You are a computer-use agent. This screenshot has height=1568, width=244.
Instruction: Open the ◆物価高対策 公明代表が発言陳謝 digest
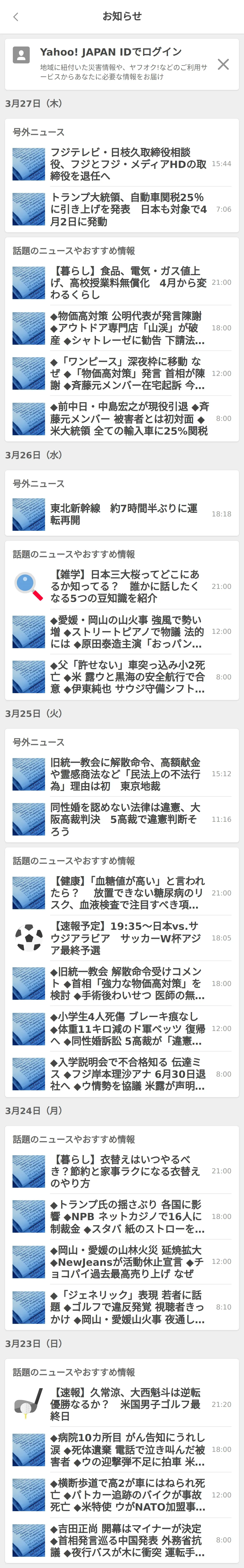click(128, 327)
